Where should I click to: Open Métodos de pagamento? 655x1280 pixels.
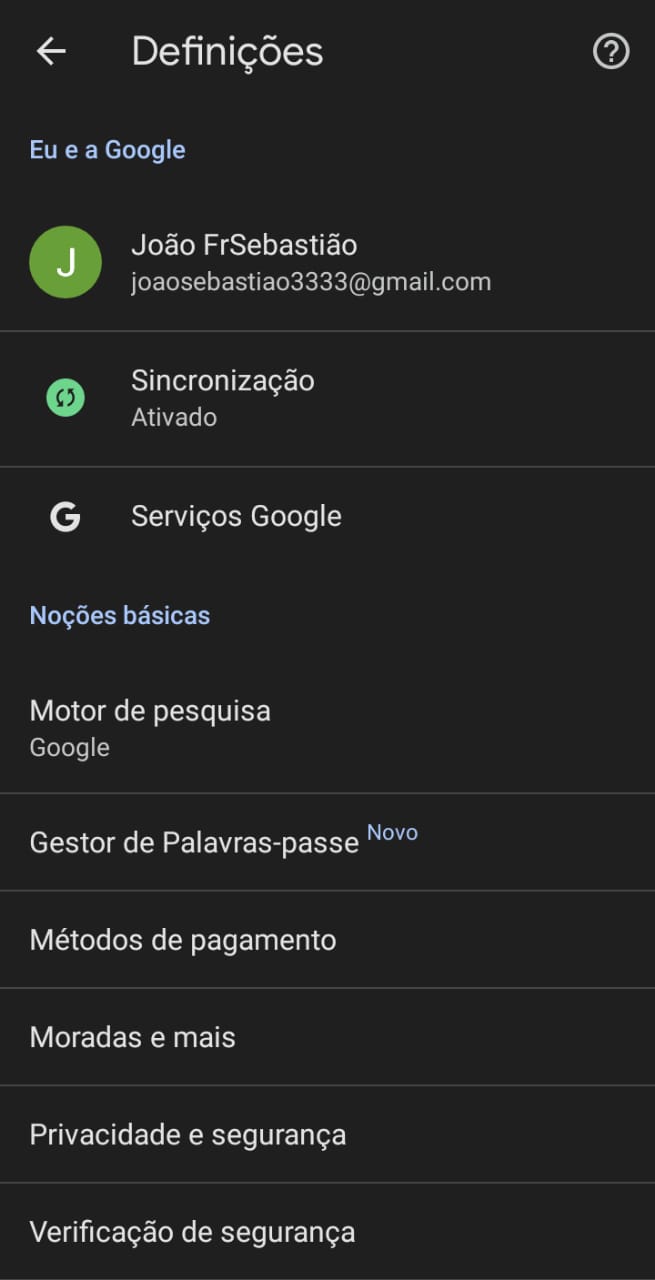pyautogui.click(x=327, y=939)
